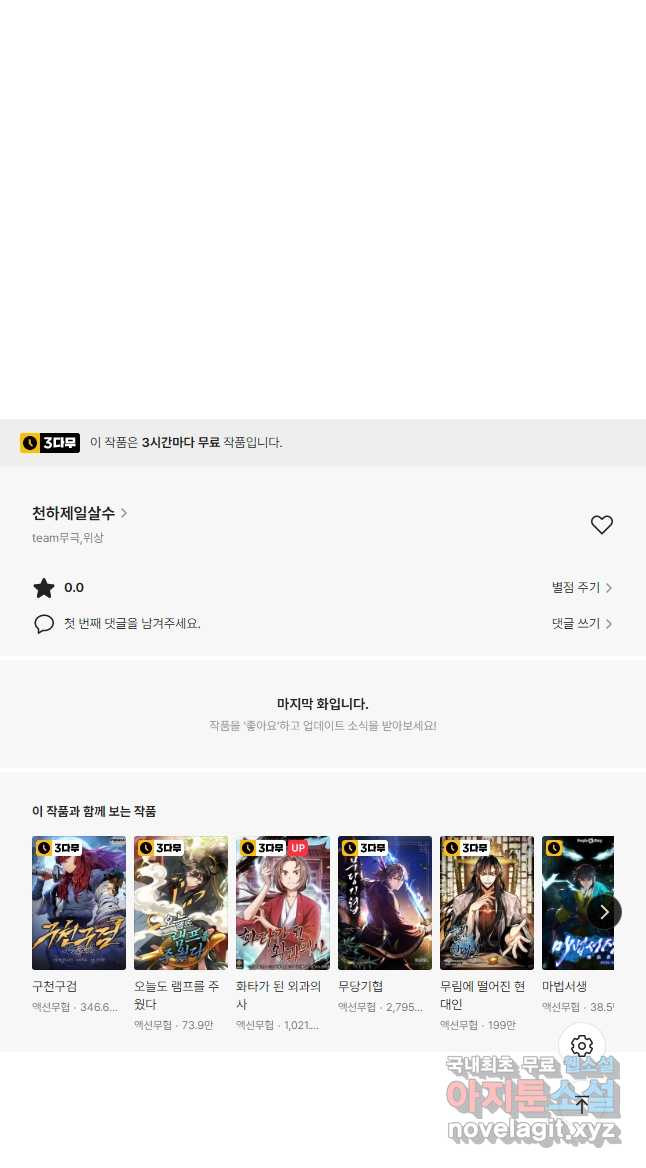Open the 화타가 된 외과의사 card
Screen dimensions: 646x1168
[x=283, y=903]
